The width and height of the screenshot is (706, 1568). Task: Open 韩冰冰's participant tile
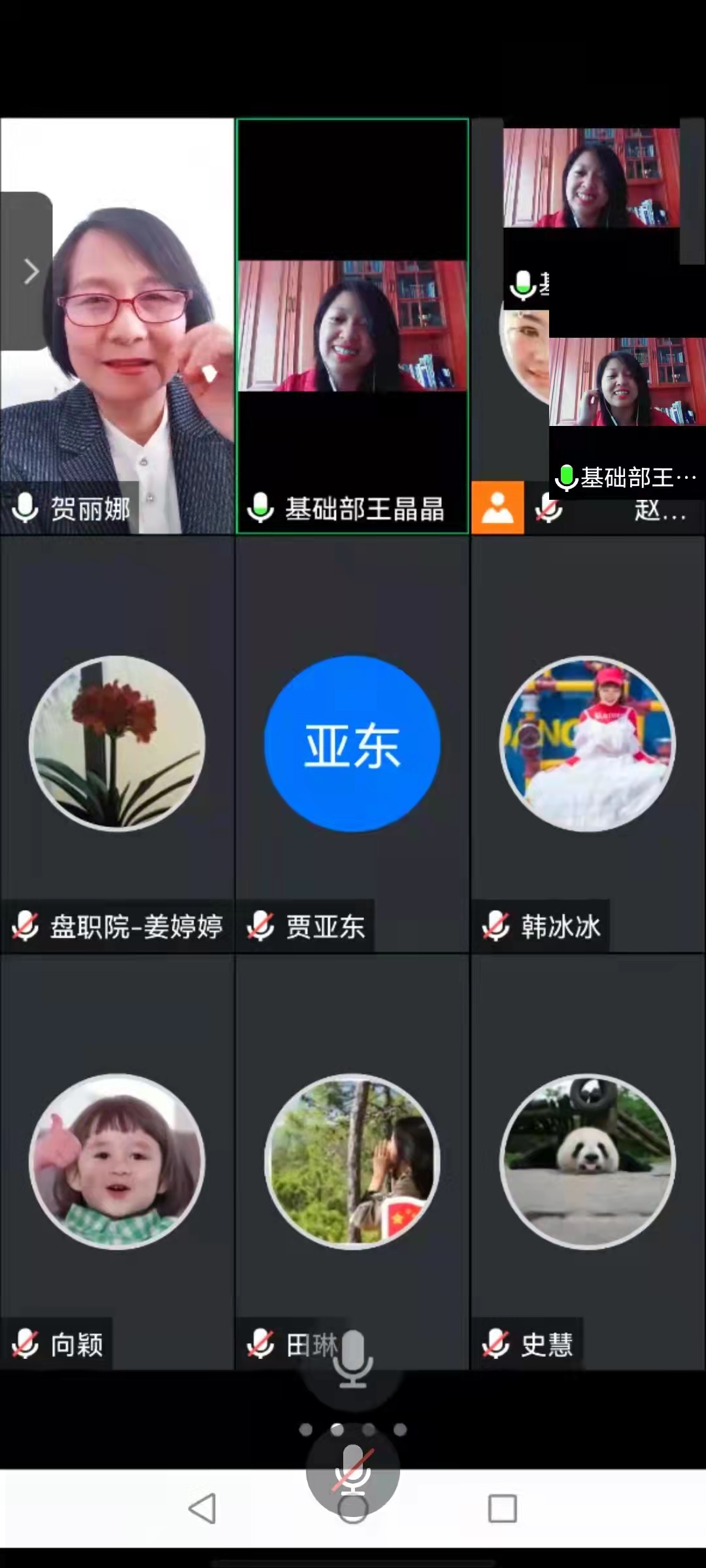pos(587,743)
